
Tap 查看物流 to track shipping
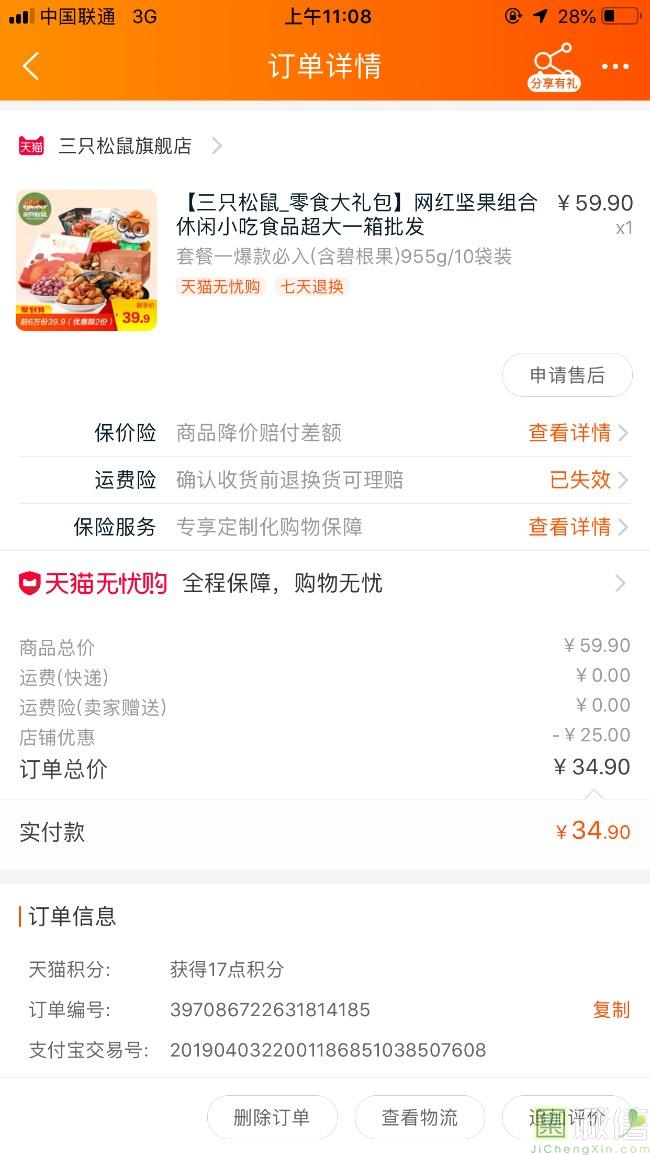coord(419,1118)
